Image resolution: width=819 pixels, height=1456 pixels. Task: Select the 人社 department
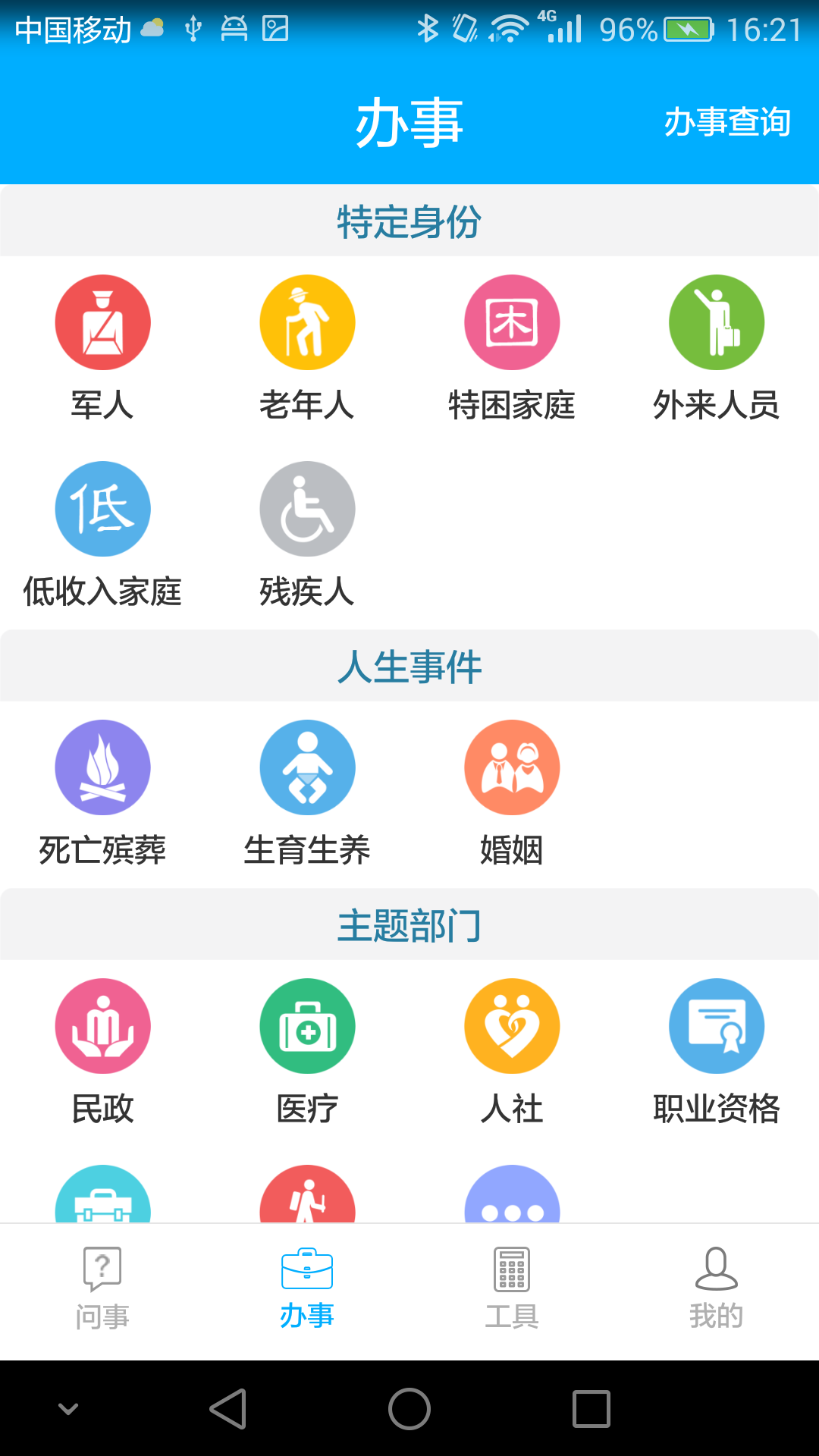tap(512, 1052)
